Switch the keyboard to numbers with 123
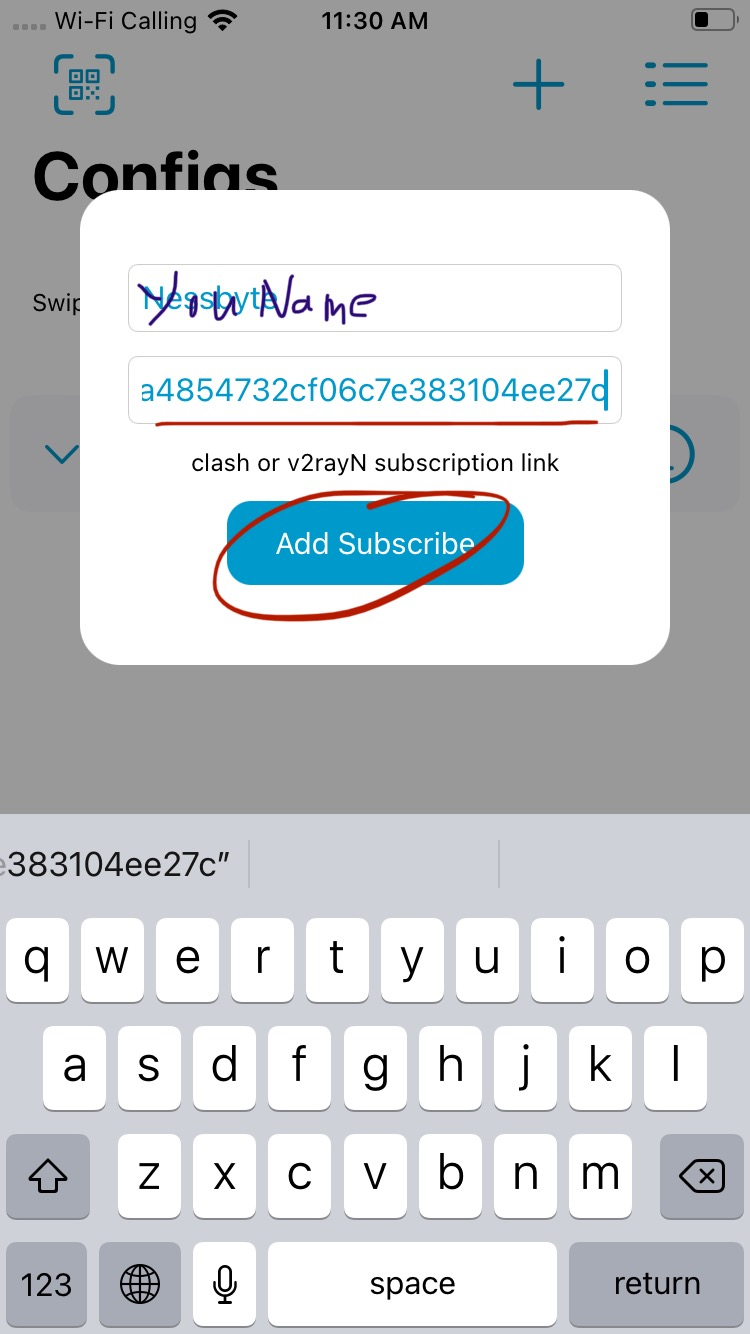 (x=47, y=1284)
